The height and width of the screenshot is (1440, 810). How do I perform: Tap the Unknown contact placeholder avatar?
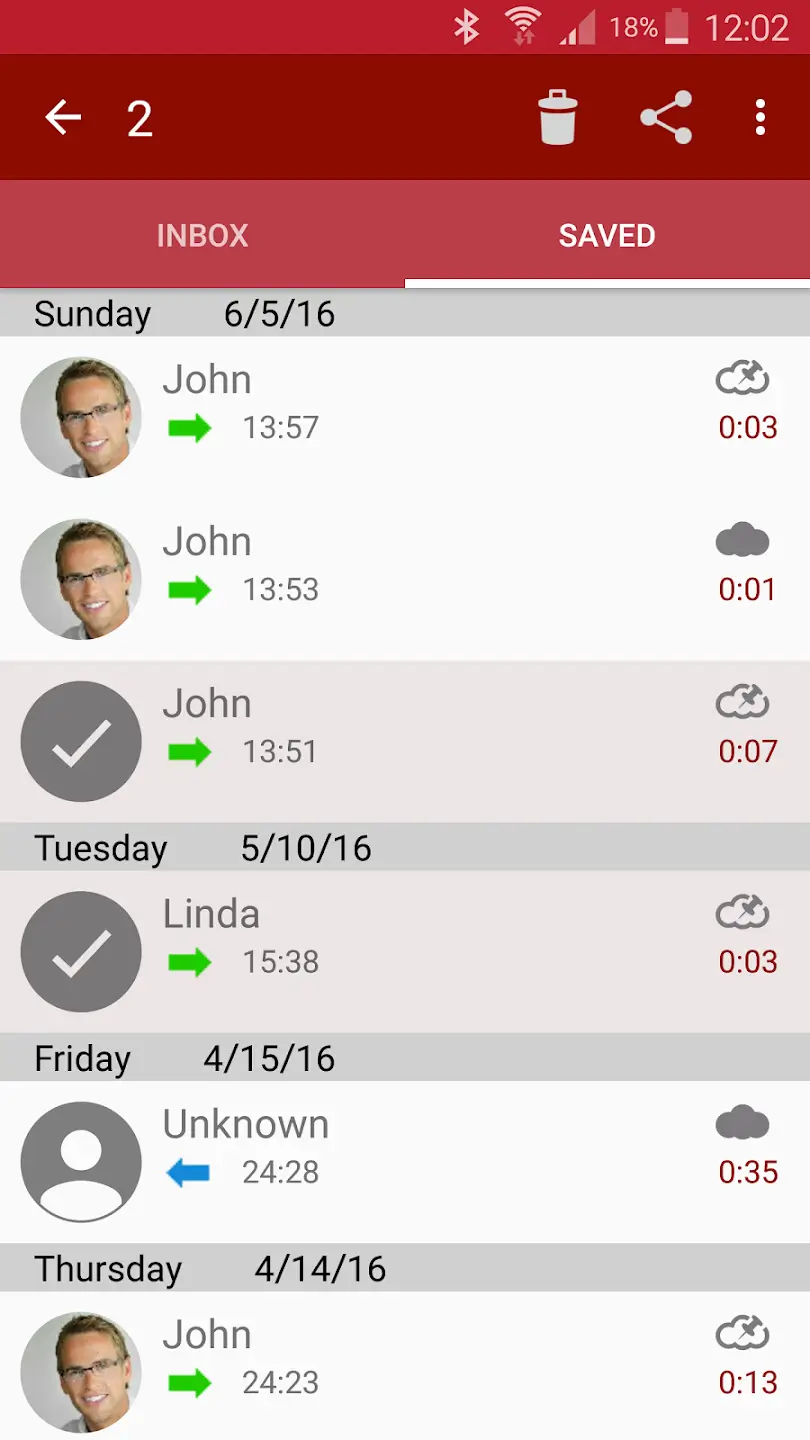click(80, 1161)
